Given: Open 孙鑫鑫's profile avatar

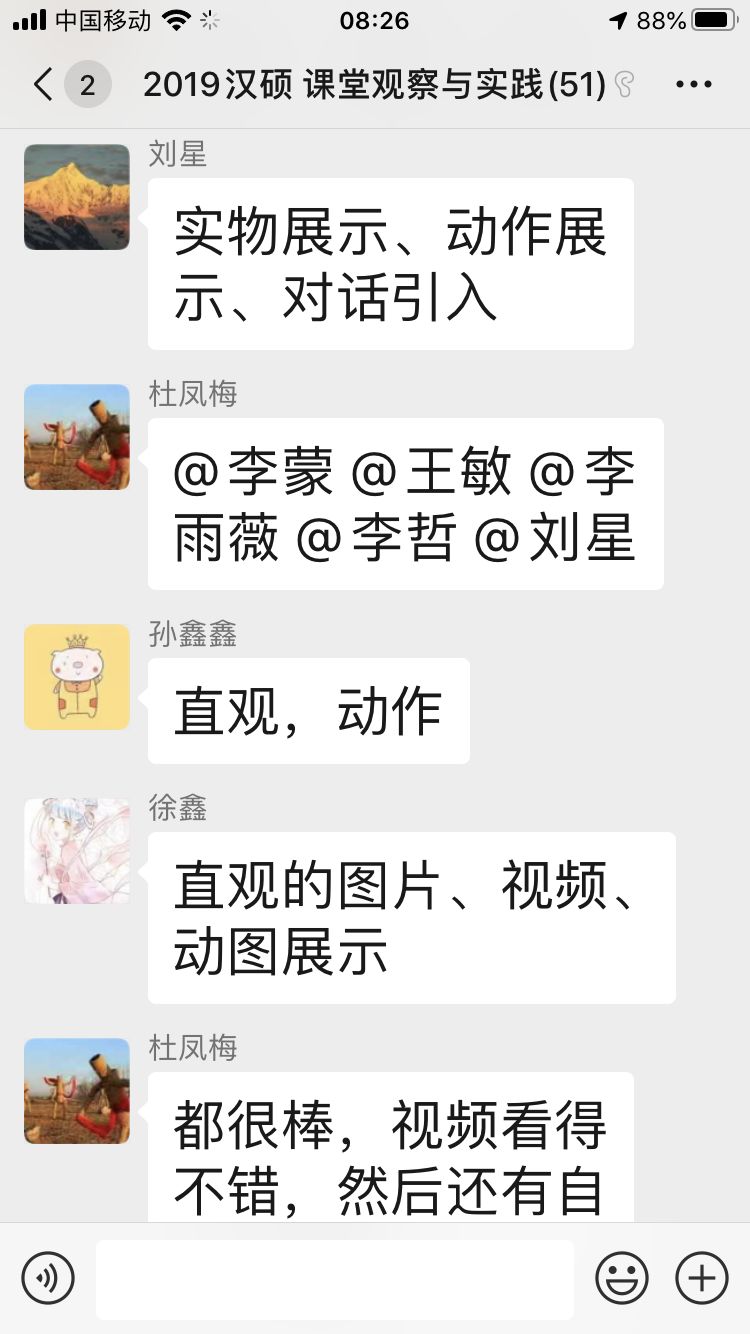Looking at the screenshot, I should (x=77, y=677).
